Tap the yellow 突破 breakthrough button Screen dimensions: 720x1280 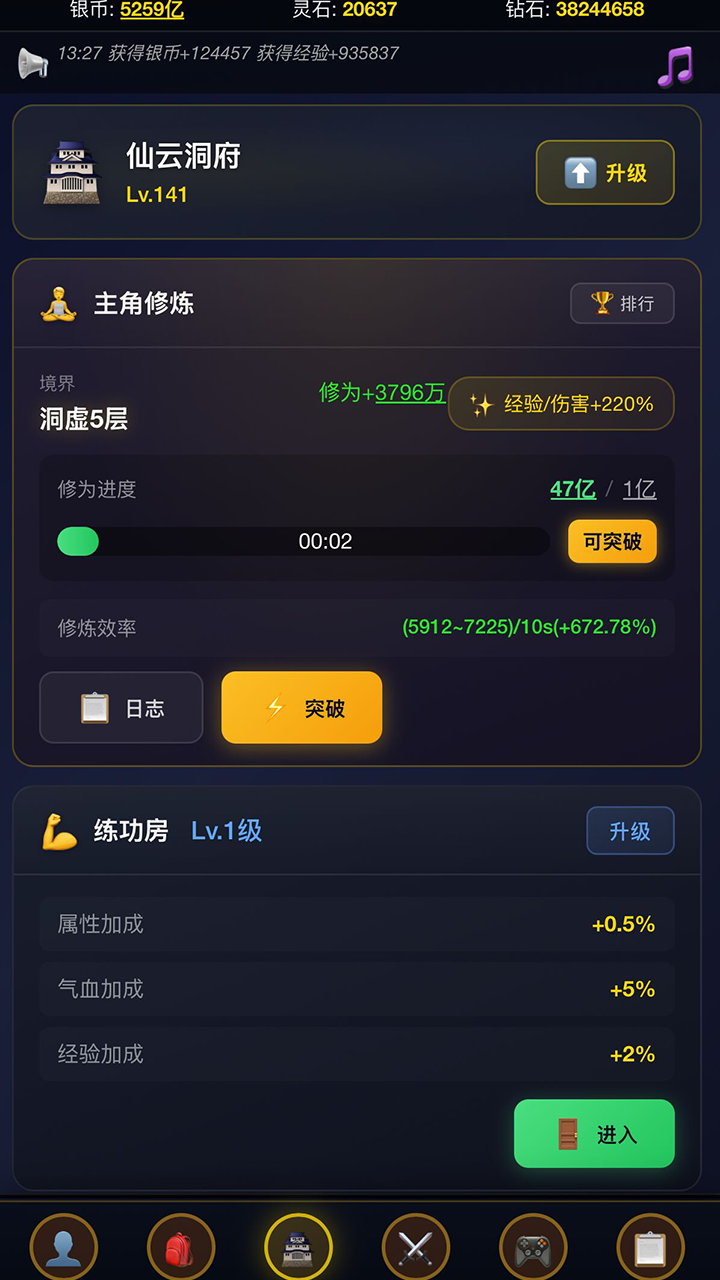click(302, 708)
